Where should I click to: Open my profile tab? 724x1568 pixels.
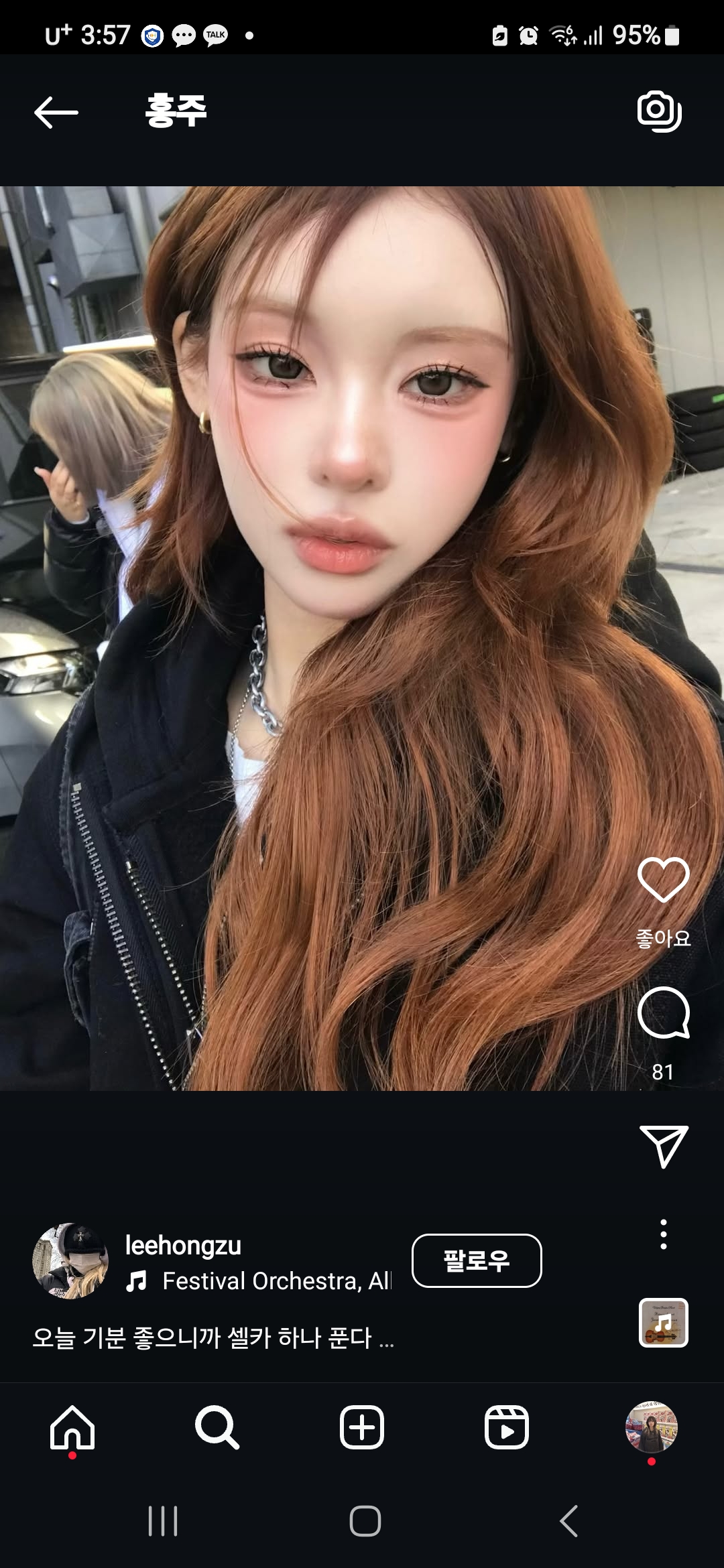pyautogui.click(x=651, y=1427)
